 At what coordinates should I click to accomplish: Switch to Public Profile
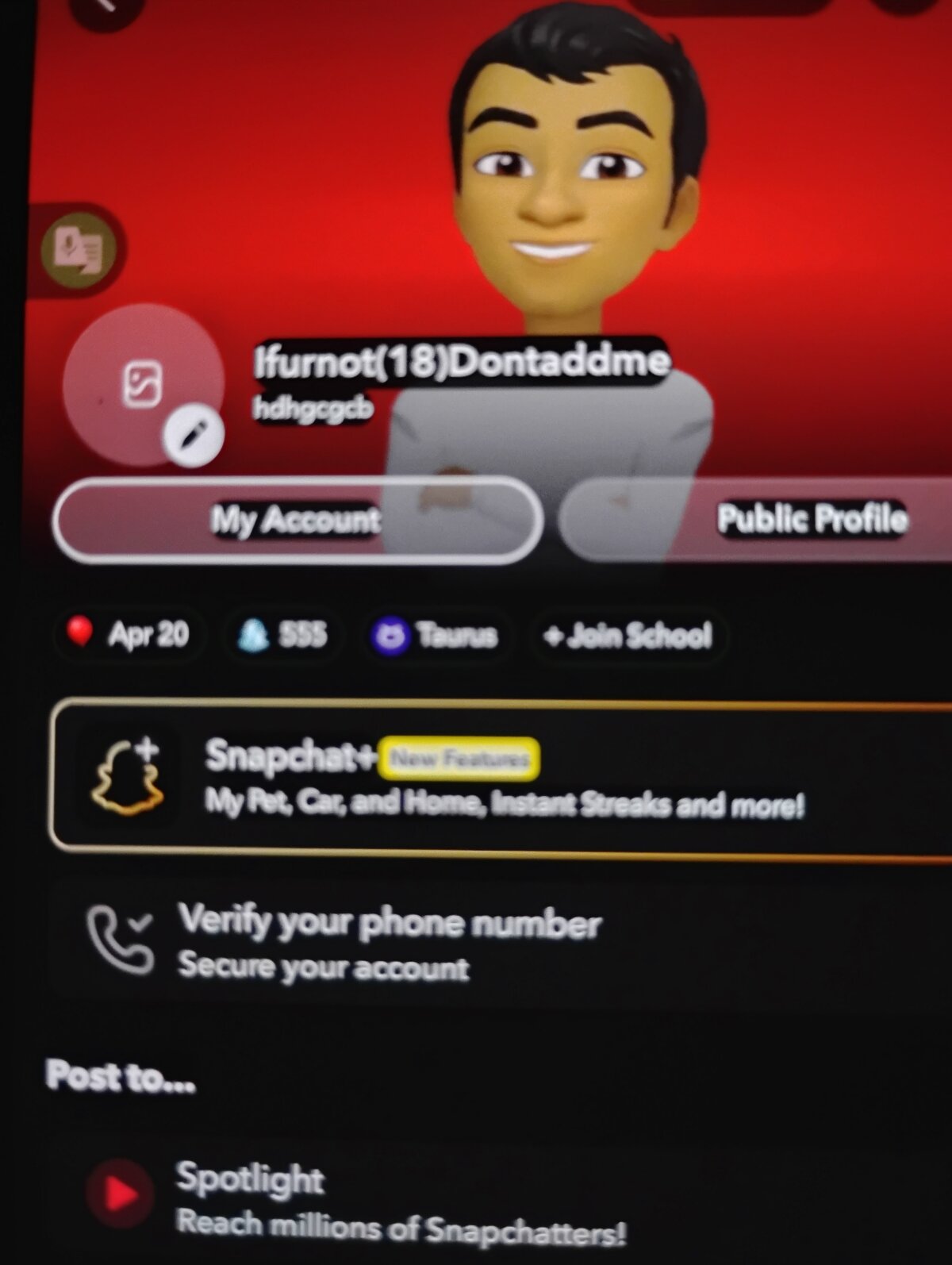pos(793,519)
